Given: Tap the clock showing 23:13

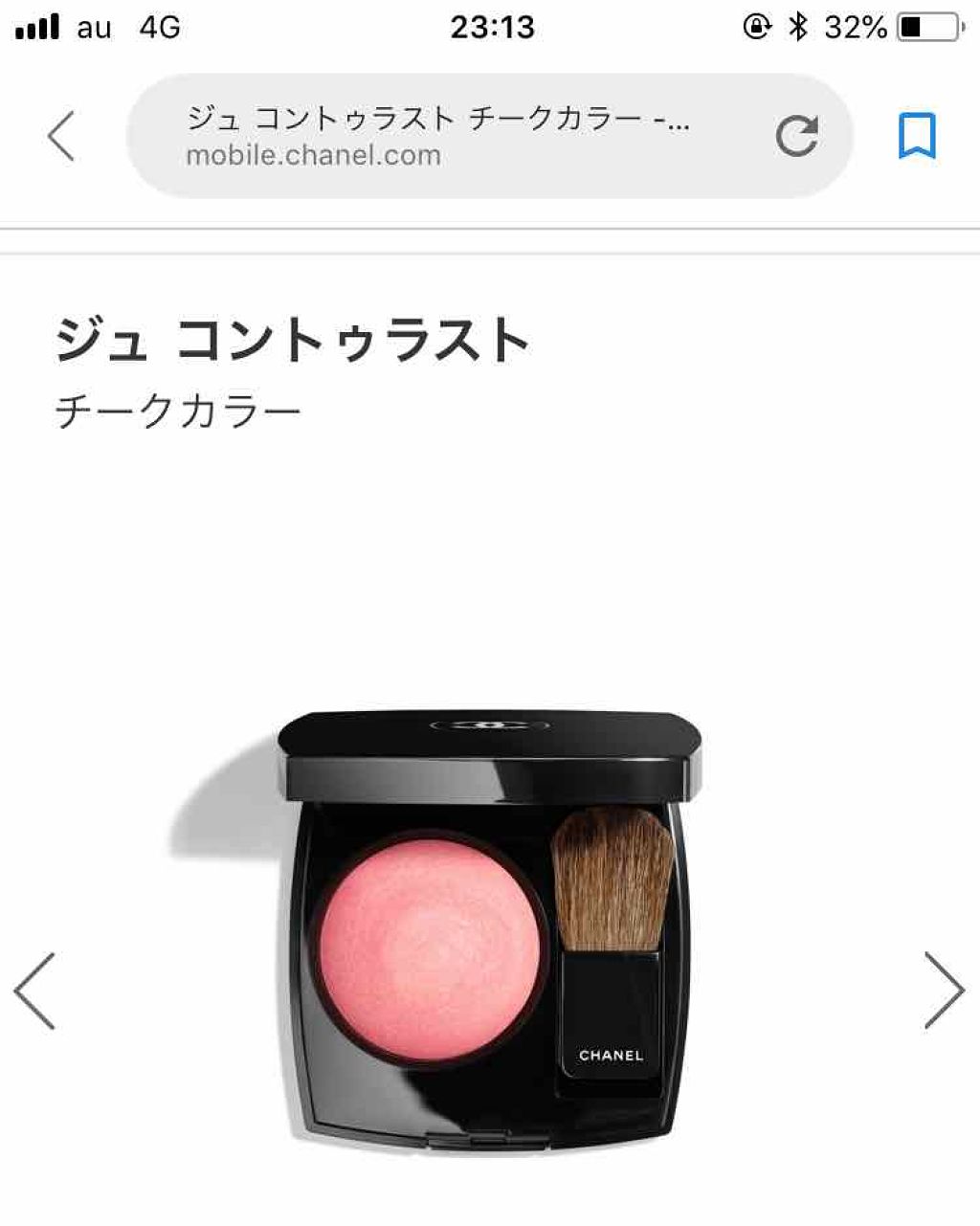Looking at the screenshot, I should point(490,26).
